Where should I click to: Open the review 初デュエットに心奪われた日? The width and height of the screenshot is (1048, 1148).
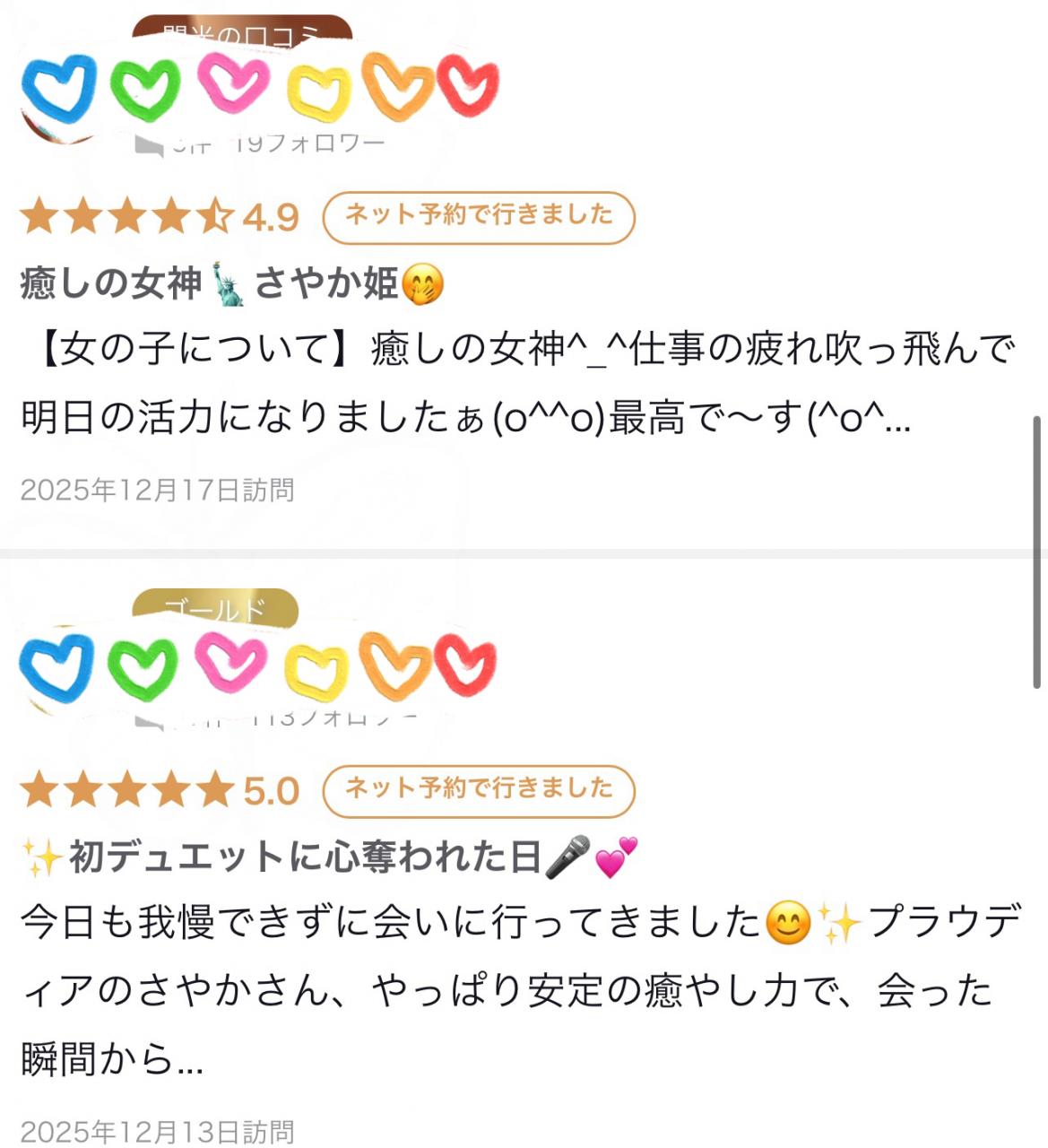point(305,857)
